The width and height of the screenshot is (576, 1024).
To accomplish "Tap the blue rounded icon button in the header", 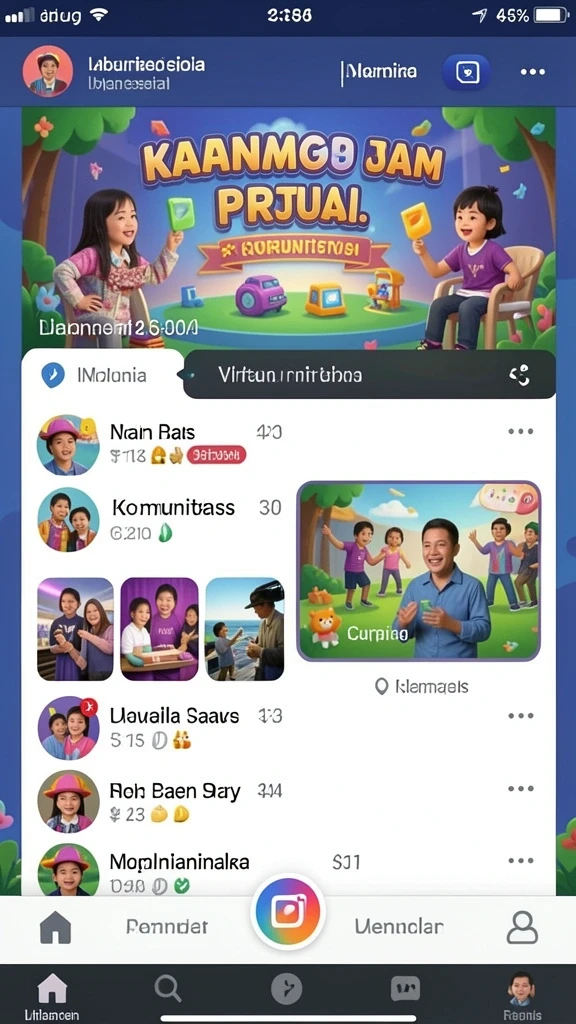I will [x=467, y=72].
